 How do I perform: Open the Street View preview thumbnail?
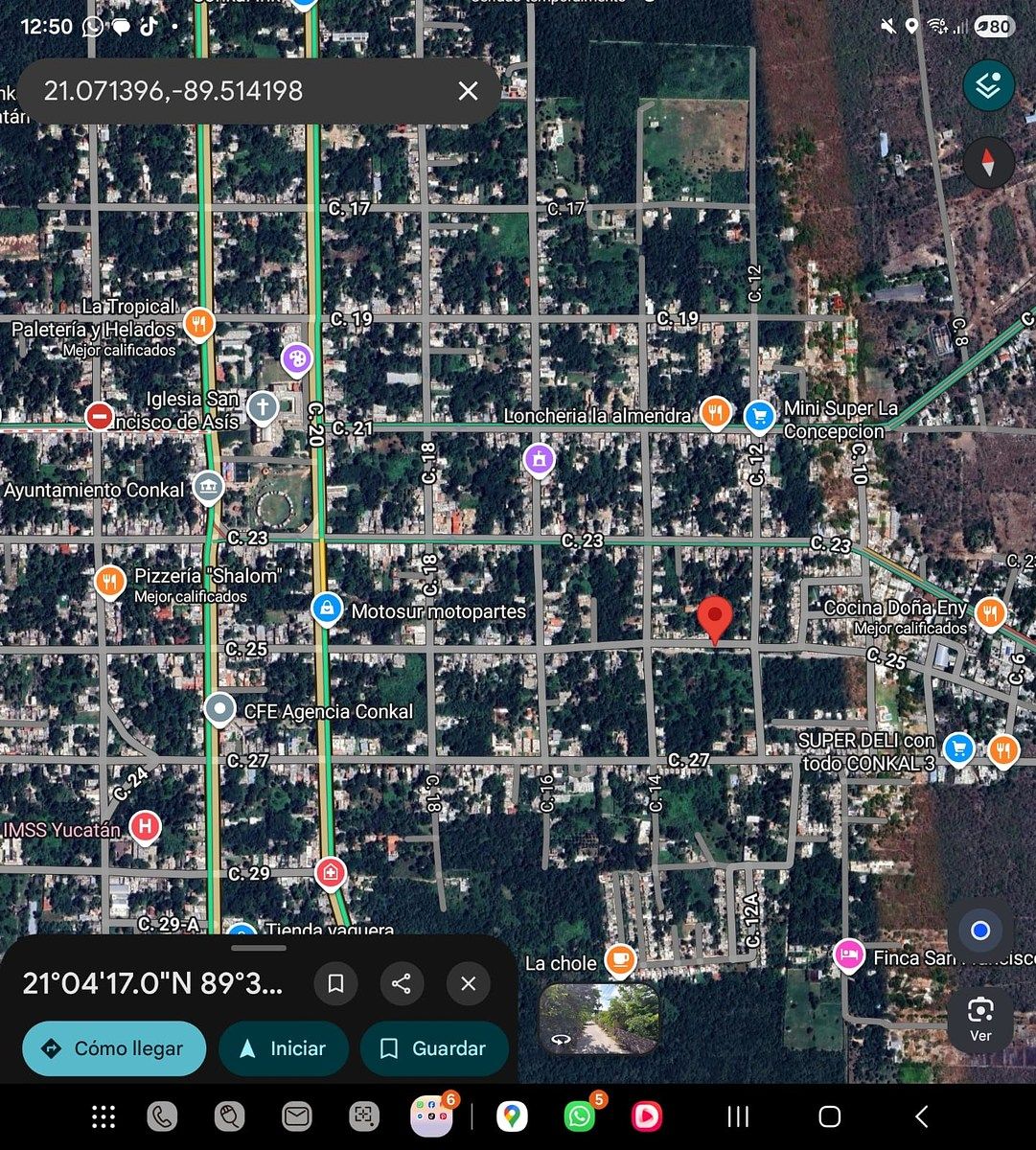point(599,1018)
